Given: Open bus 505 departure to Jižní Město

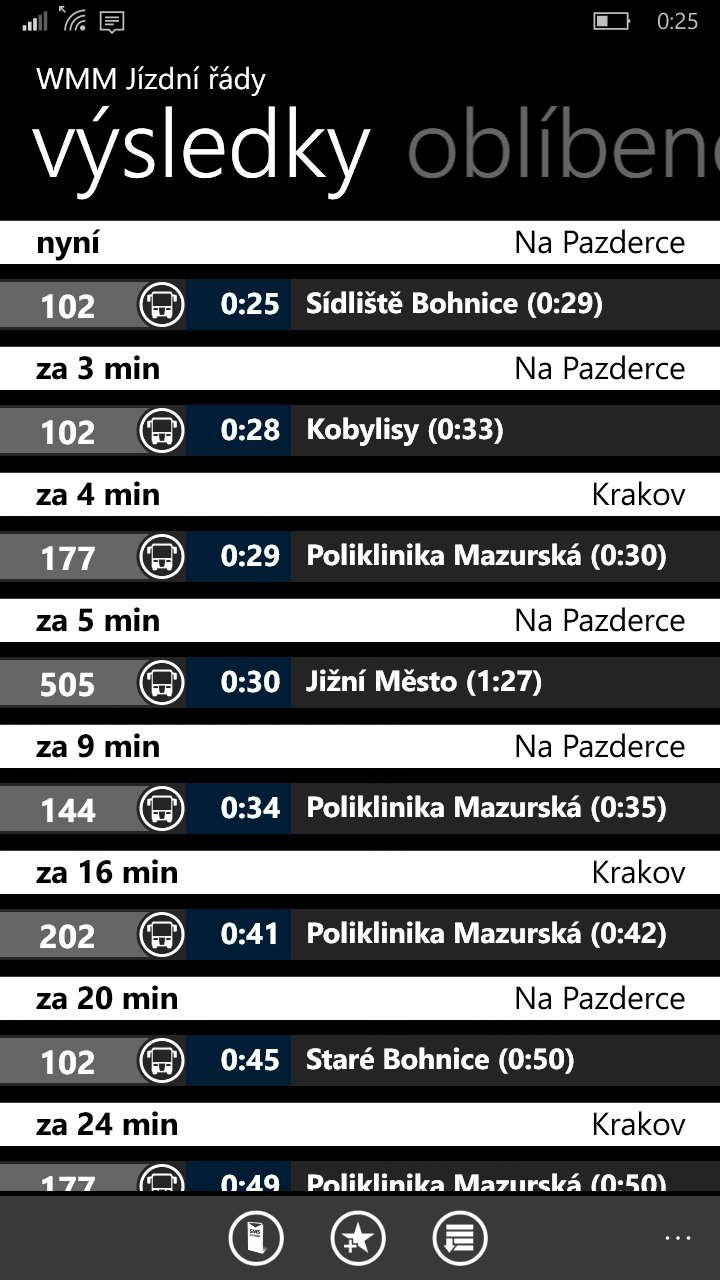Looking at the screenshot, I should point(360,682).
